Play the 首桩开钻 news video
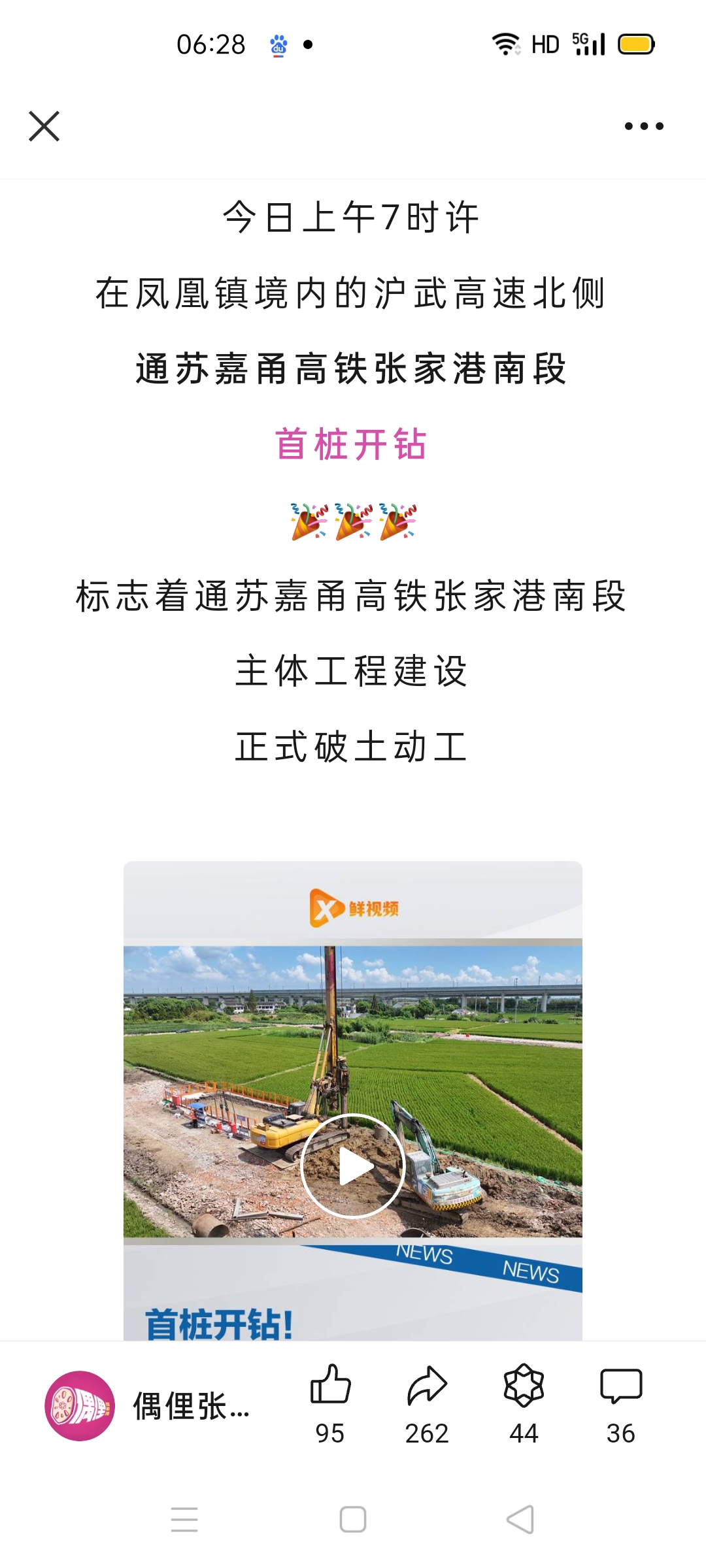 (353, 1166)
